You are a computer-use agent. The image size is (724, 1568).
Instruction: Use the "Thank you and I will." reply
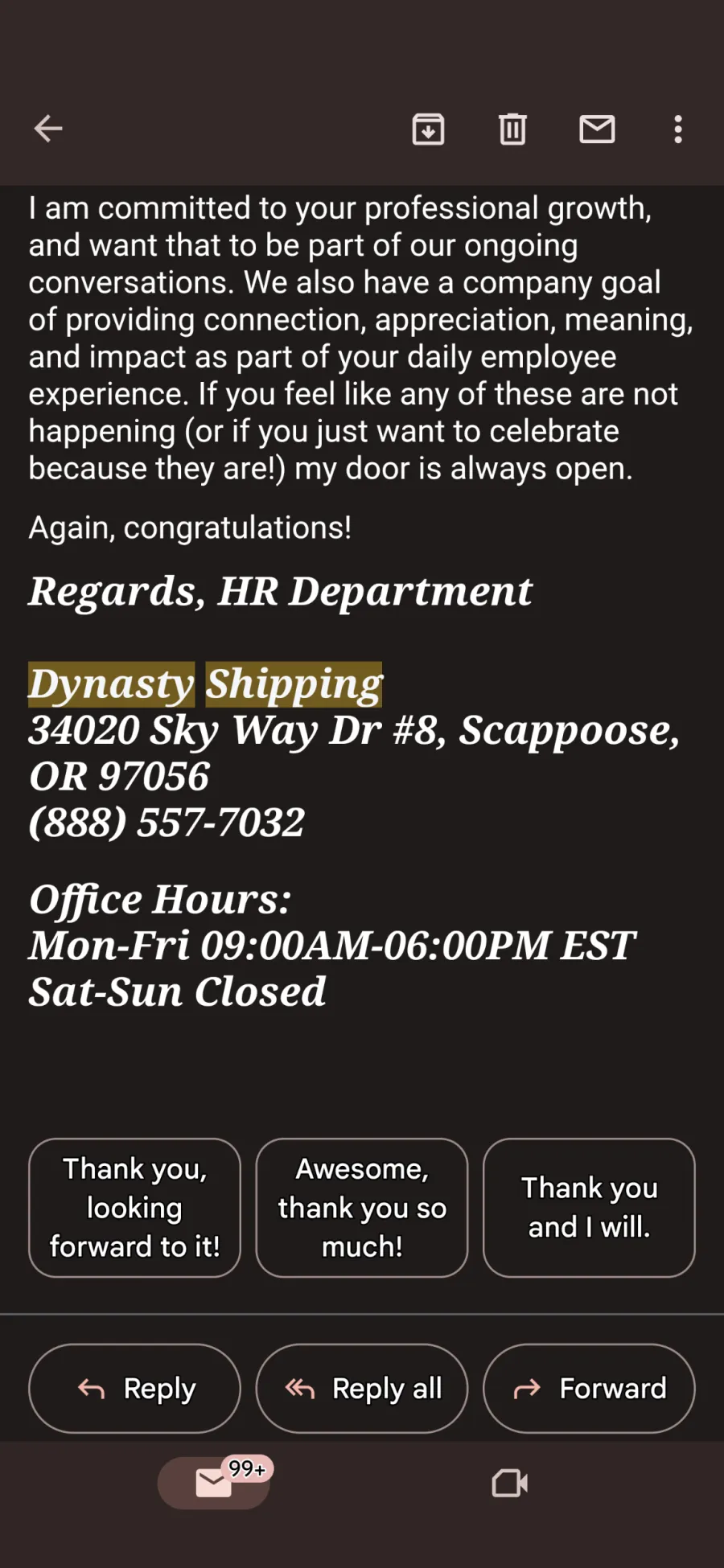click(589, 1207)
